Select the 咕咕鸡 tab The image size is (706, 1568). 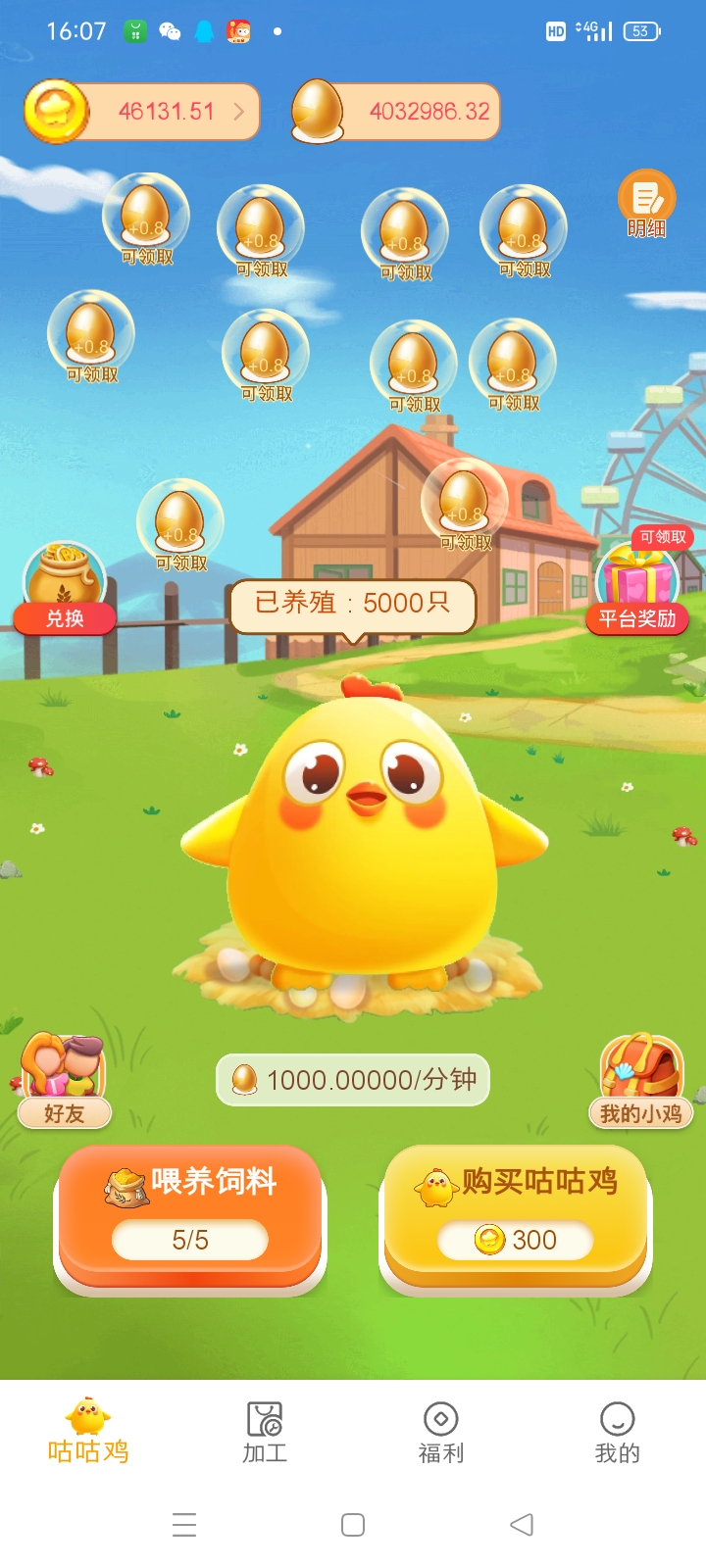tap(88, 1433)
